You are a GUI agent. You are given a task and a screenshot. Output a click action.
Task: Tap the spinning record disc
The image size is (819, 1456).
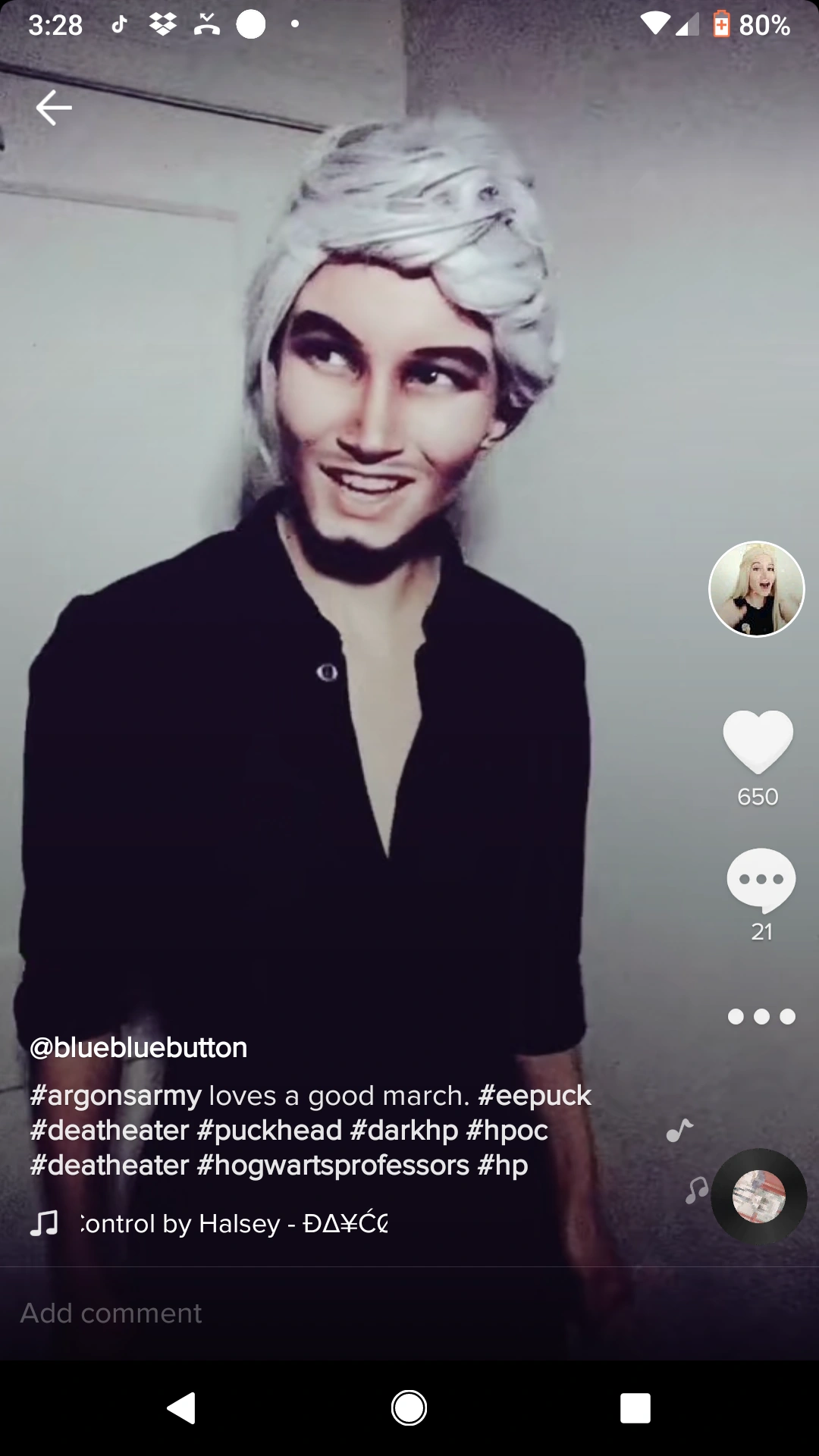758,1196
